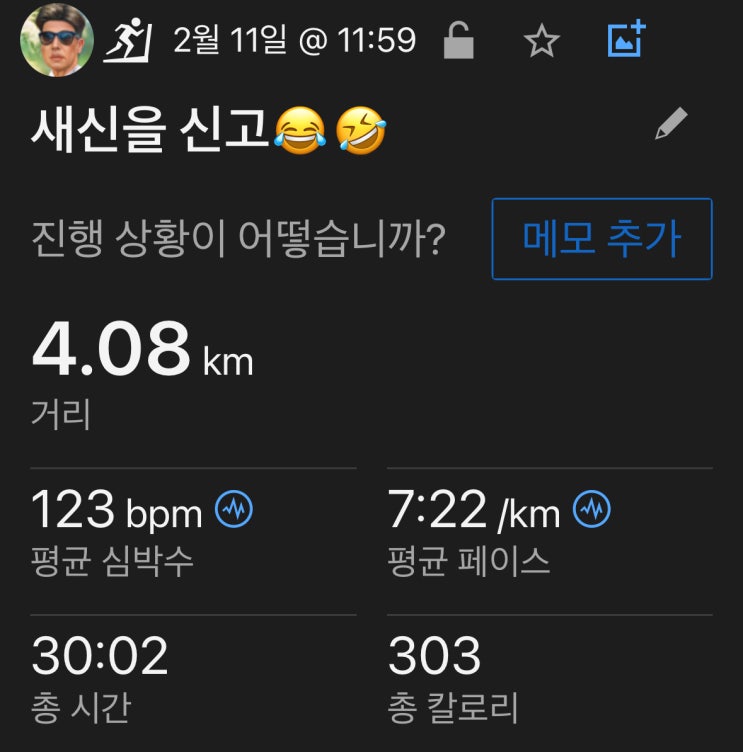The width and height of the screenshot is (743, 752).
Task: Tap the privacy lock icon
Action: pyautogui.click(x=458, y=41)
